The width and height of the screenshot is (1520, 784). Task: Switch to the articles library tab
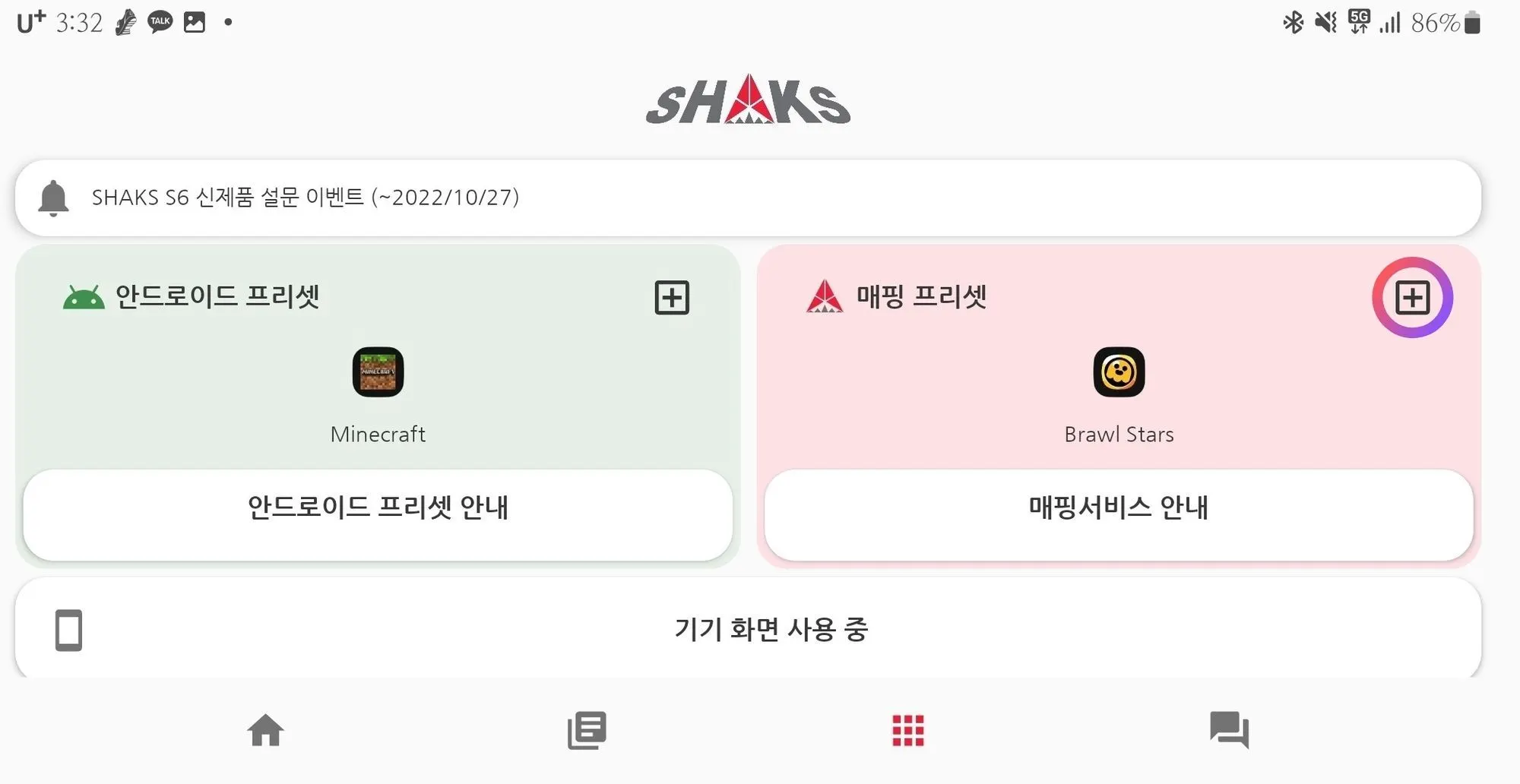coord(587,730)
